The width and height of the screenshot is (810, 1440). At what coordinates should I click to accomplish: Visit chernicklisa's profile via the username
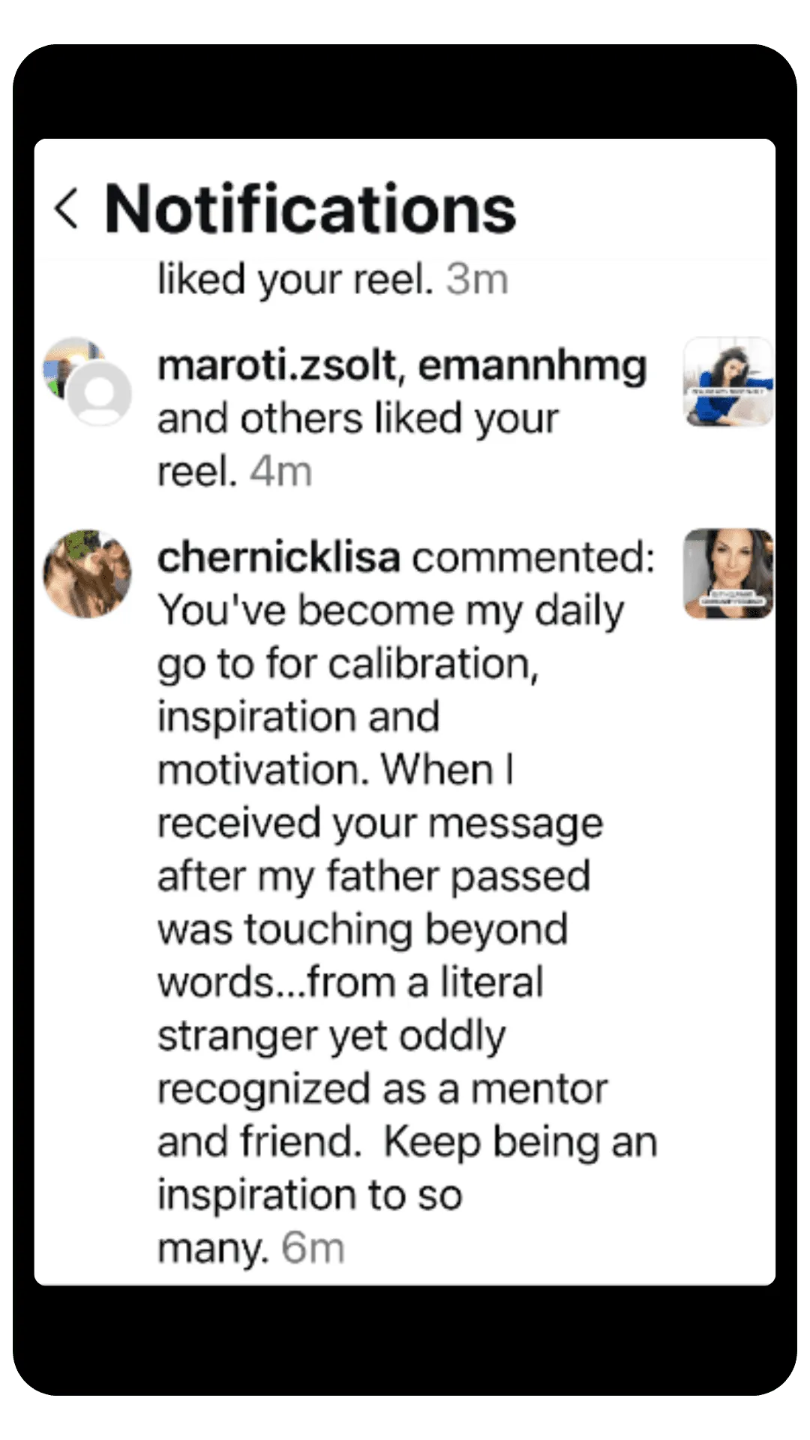pos(278,558)
